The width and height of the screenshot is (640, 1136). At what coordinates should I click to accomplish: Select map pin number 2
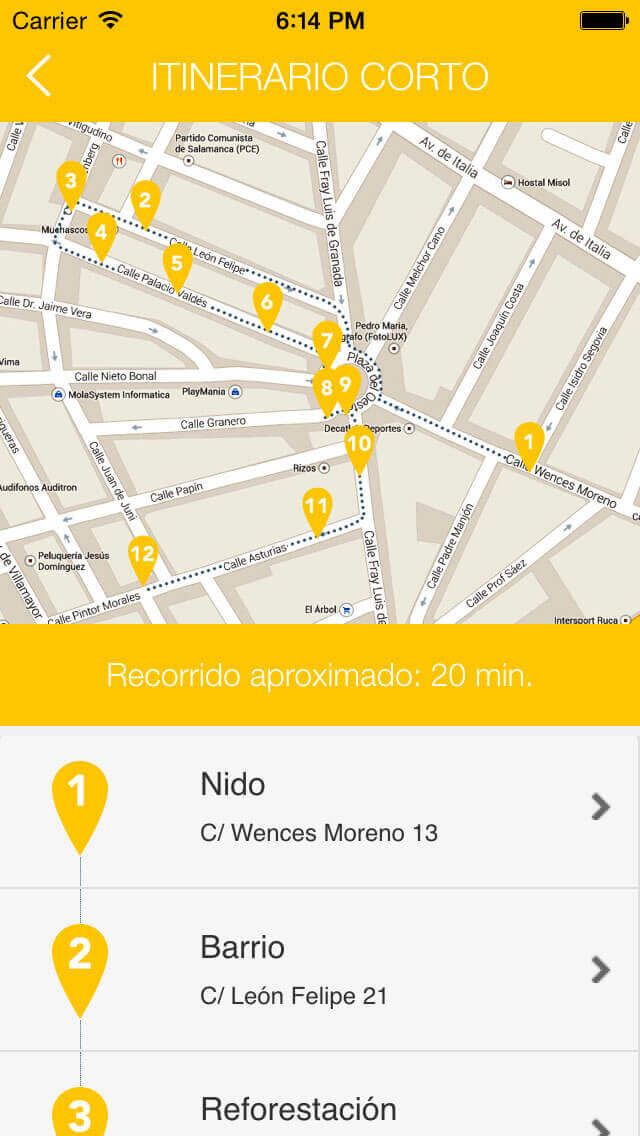click(145, 200)
